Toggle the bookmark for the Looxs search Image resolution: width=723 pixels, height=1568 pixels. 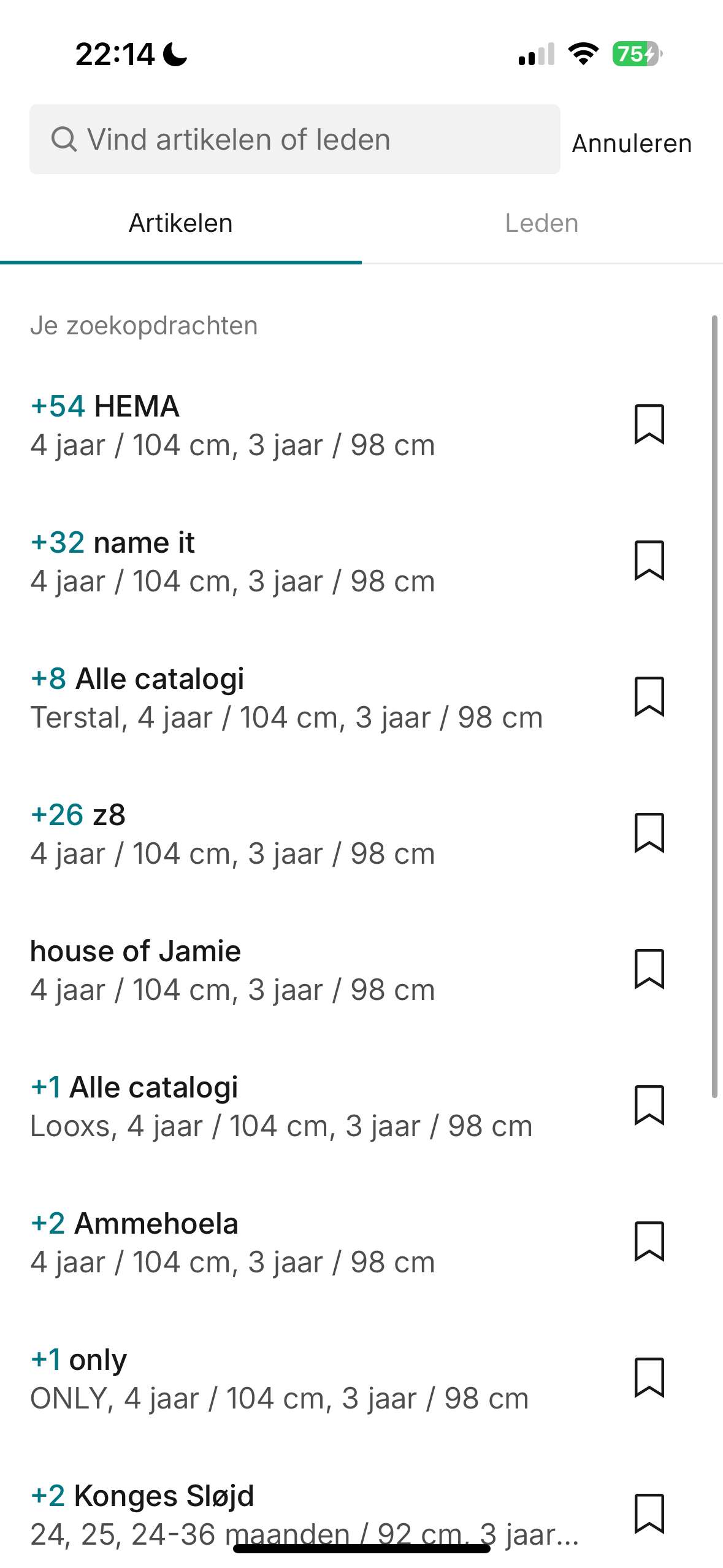[649, 1105]
